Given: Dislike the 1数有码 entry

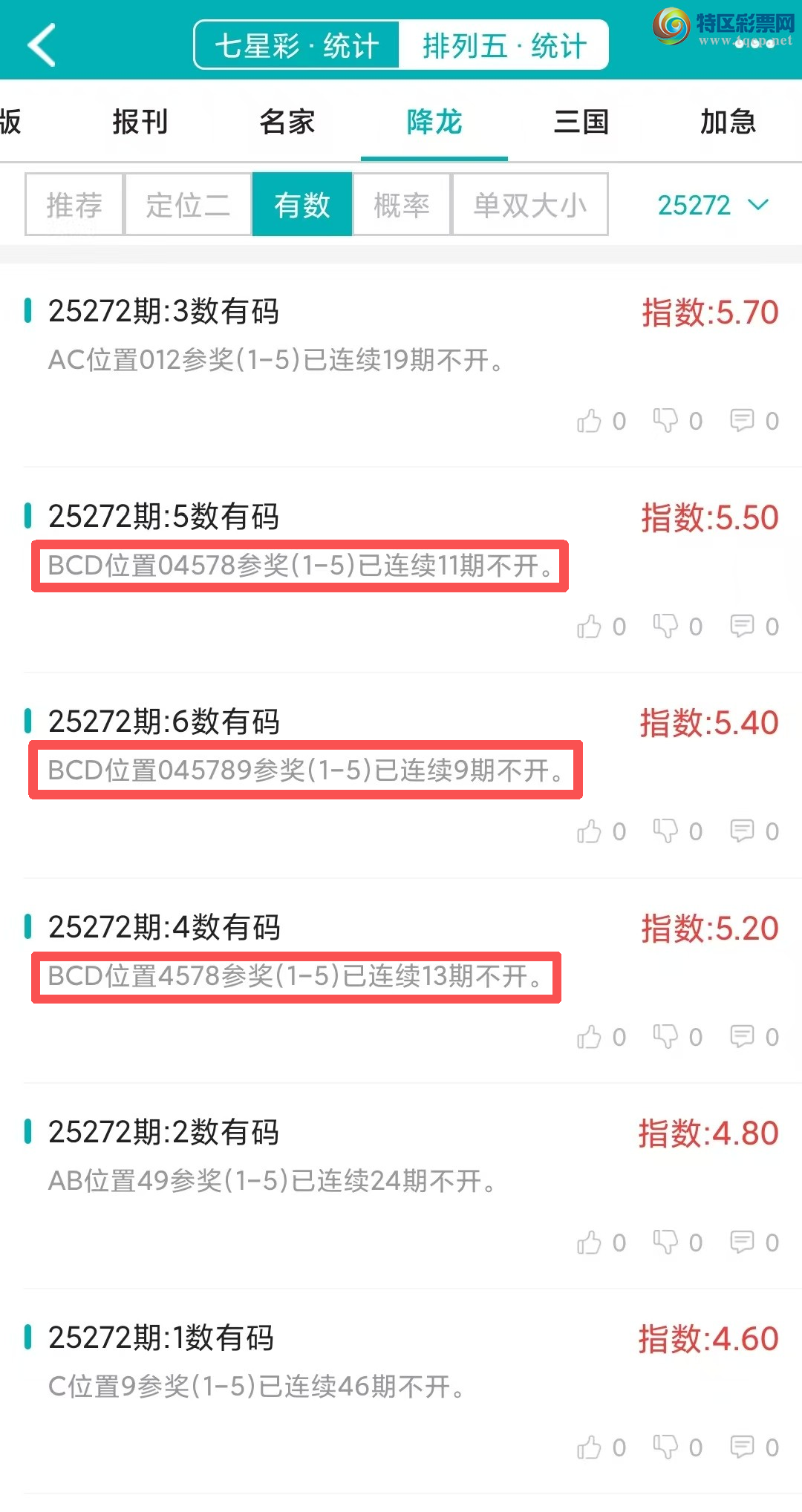Looking at the screenshot, I should tap(665, 1447).
